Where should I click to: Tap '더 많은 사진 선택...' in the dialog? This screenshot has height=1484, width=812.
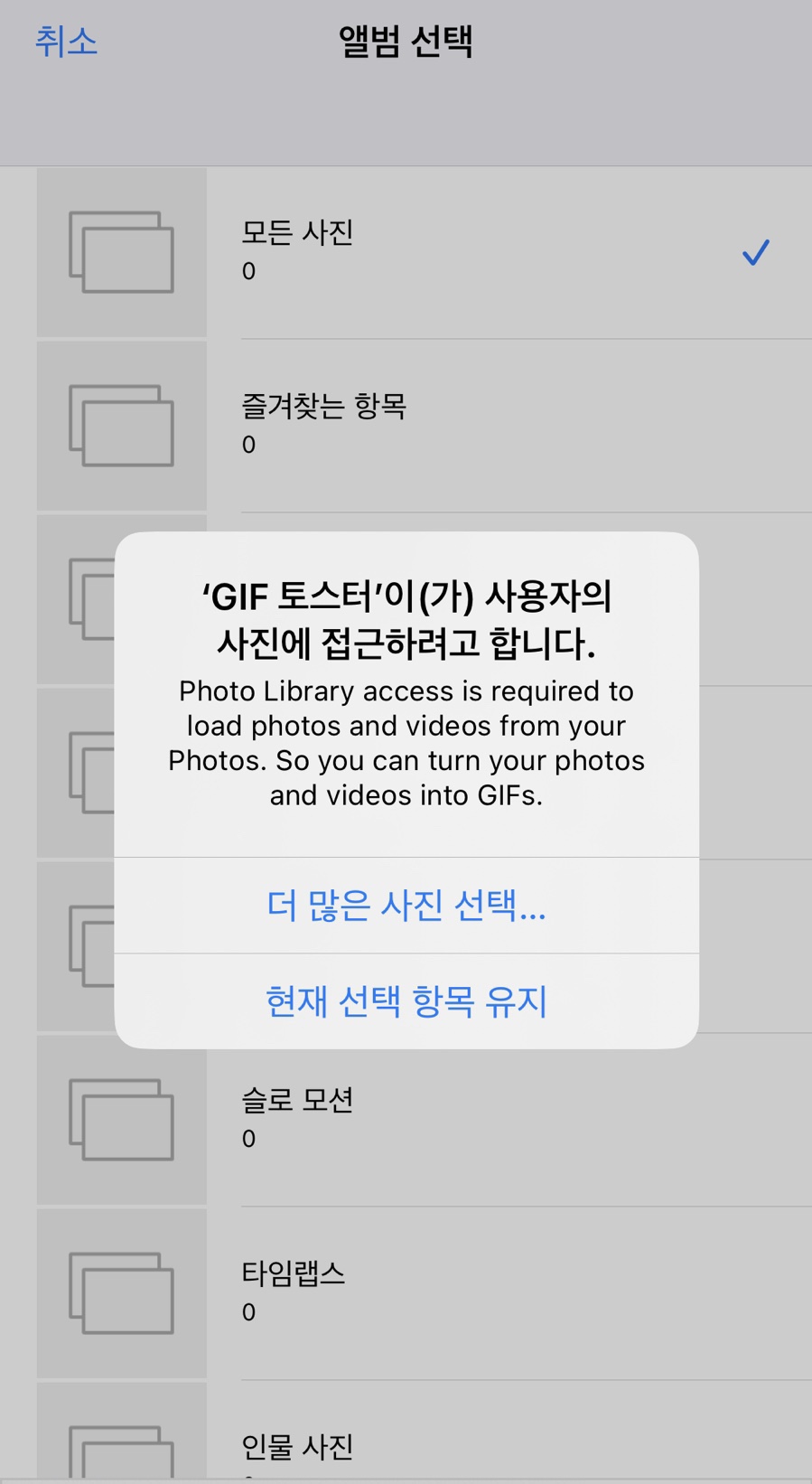point(406,905)
